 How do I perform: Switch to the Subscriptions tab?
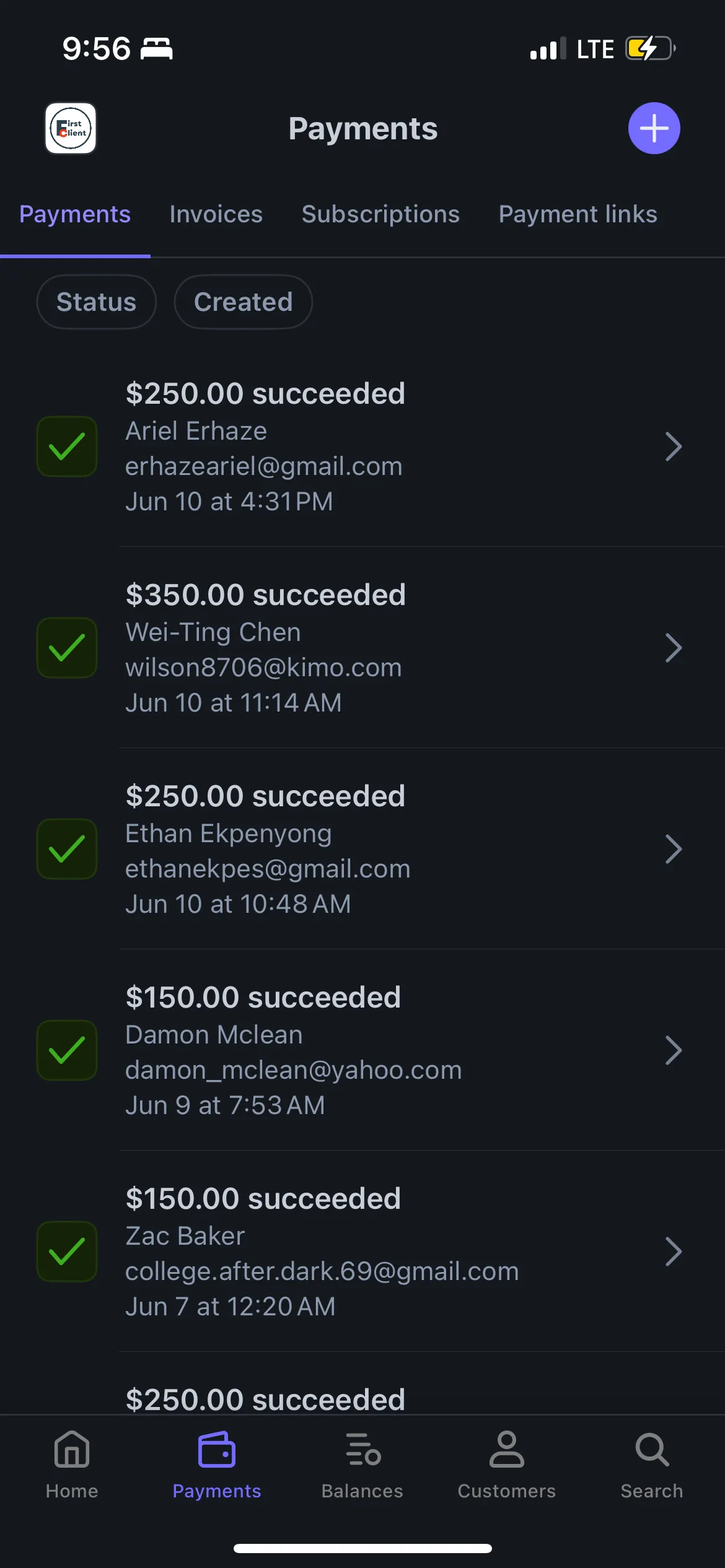coord(380,214)
